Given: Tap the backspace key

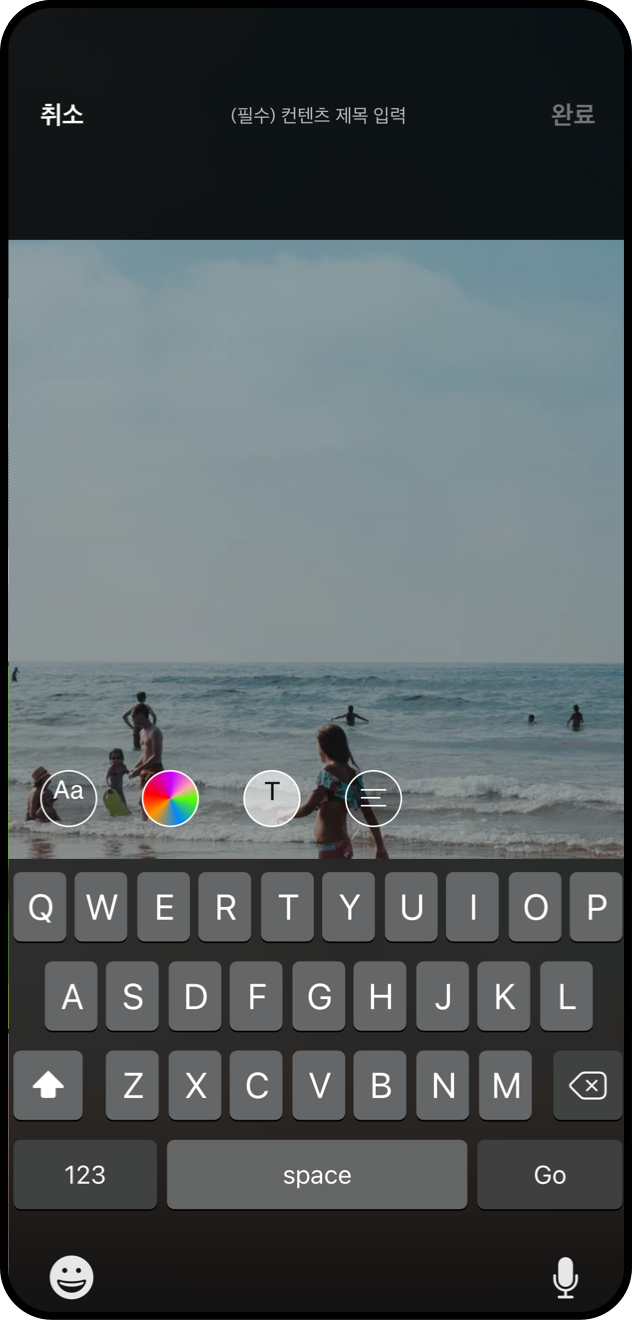Looking at the screenshot, I should [587, 1085].
